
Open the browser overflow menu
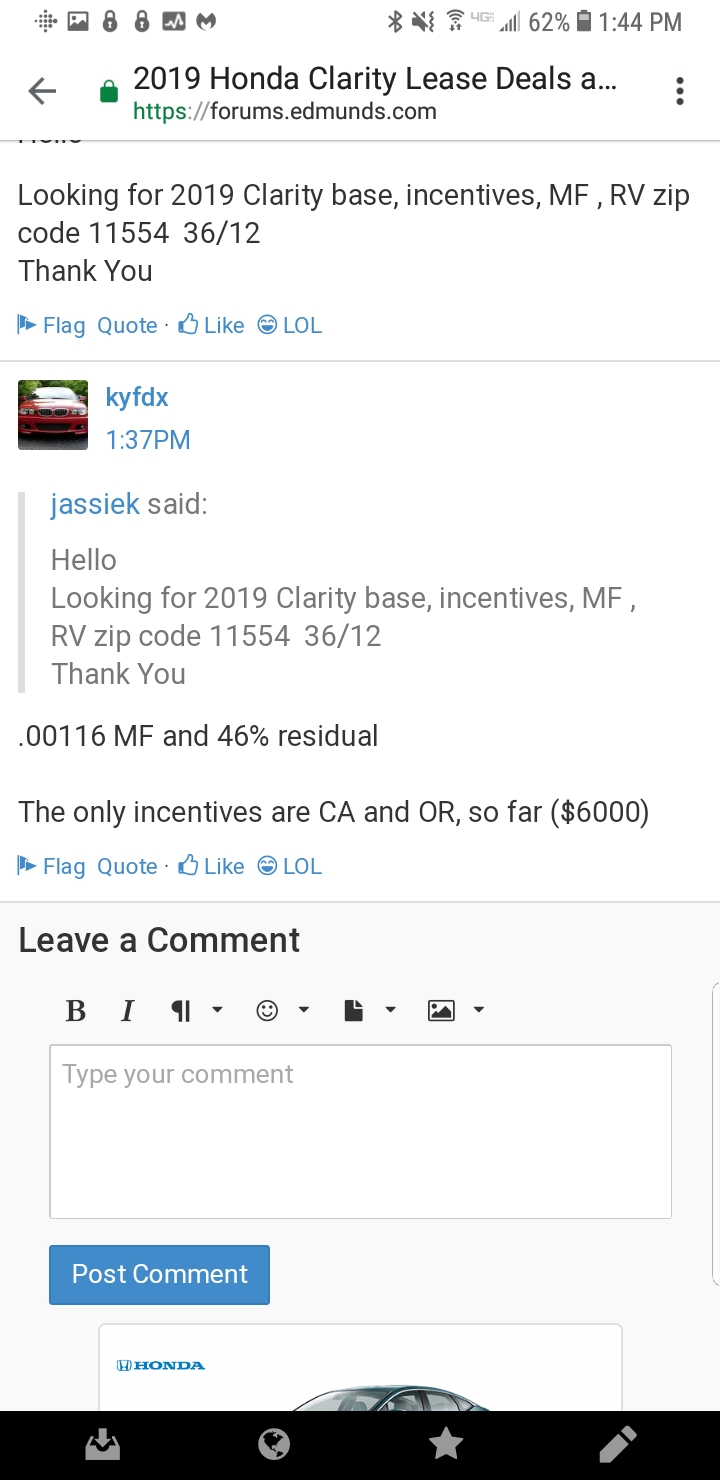pos(680,92)
